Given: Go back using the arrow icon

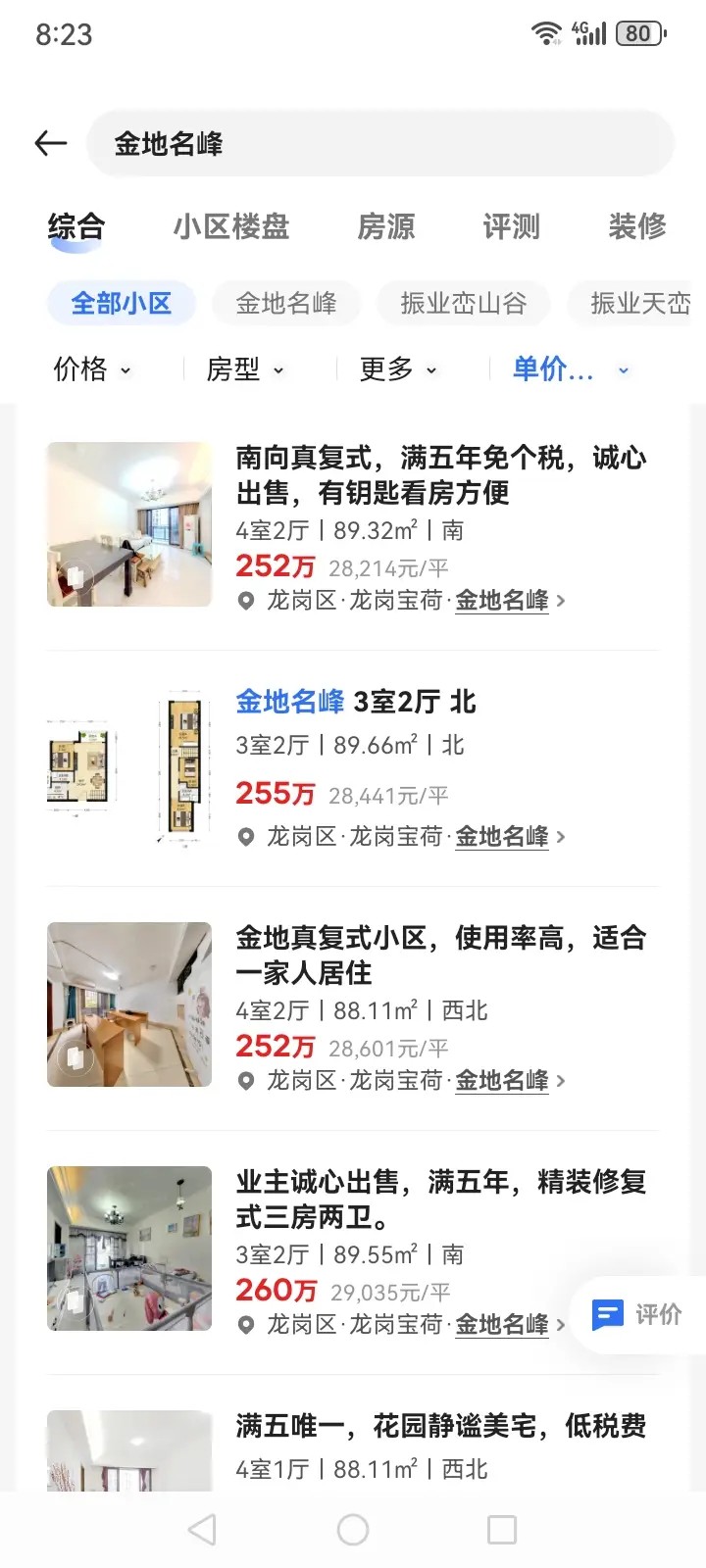Looking at the screenshot, I should tap(51, 144).
